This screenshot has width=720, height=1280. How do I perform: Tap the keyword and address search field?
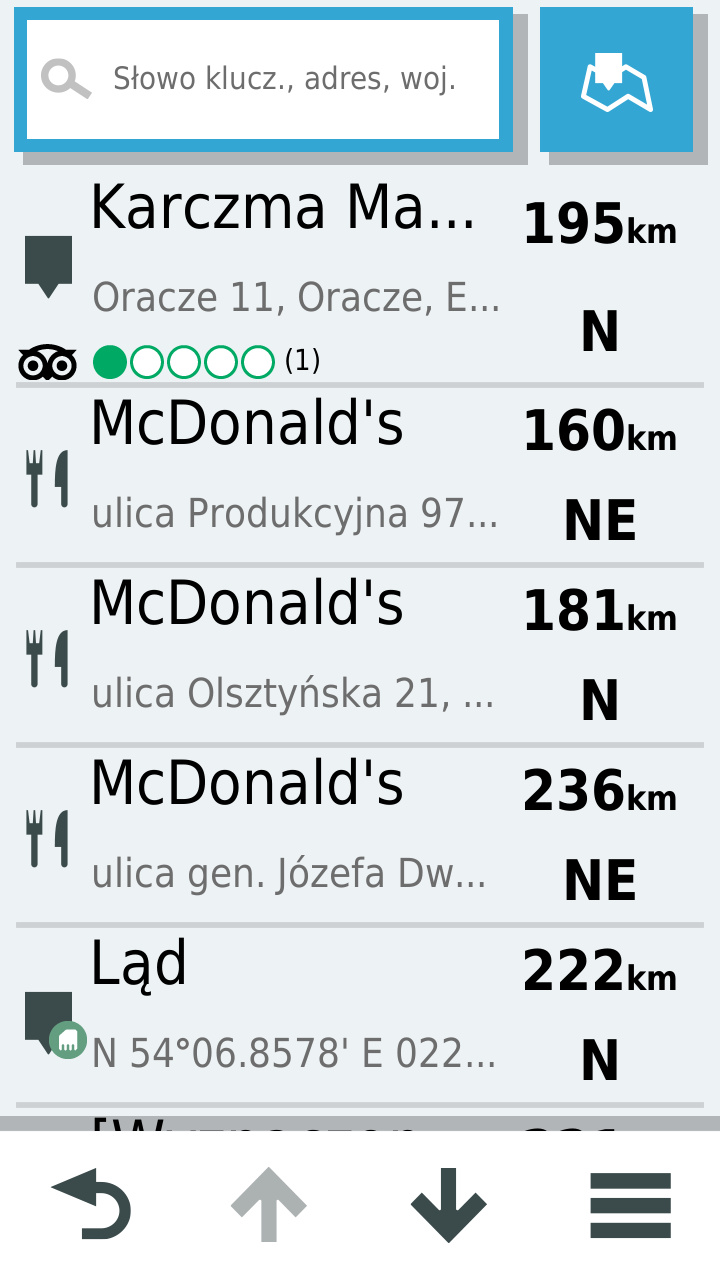pyautogui.click(x=262, y=79)
